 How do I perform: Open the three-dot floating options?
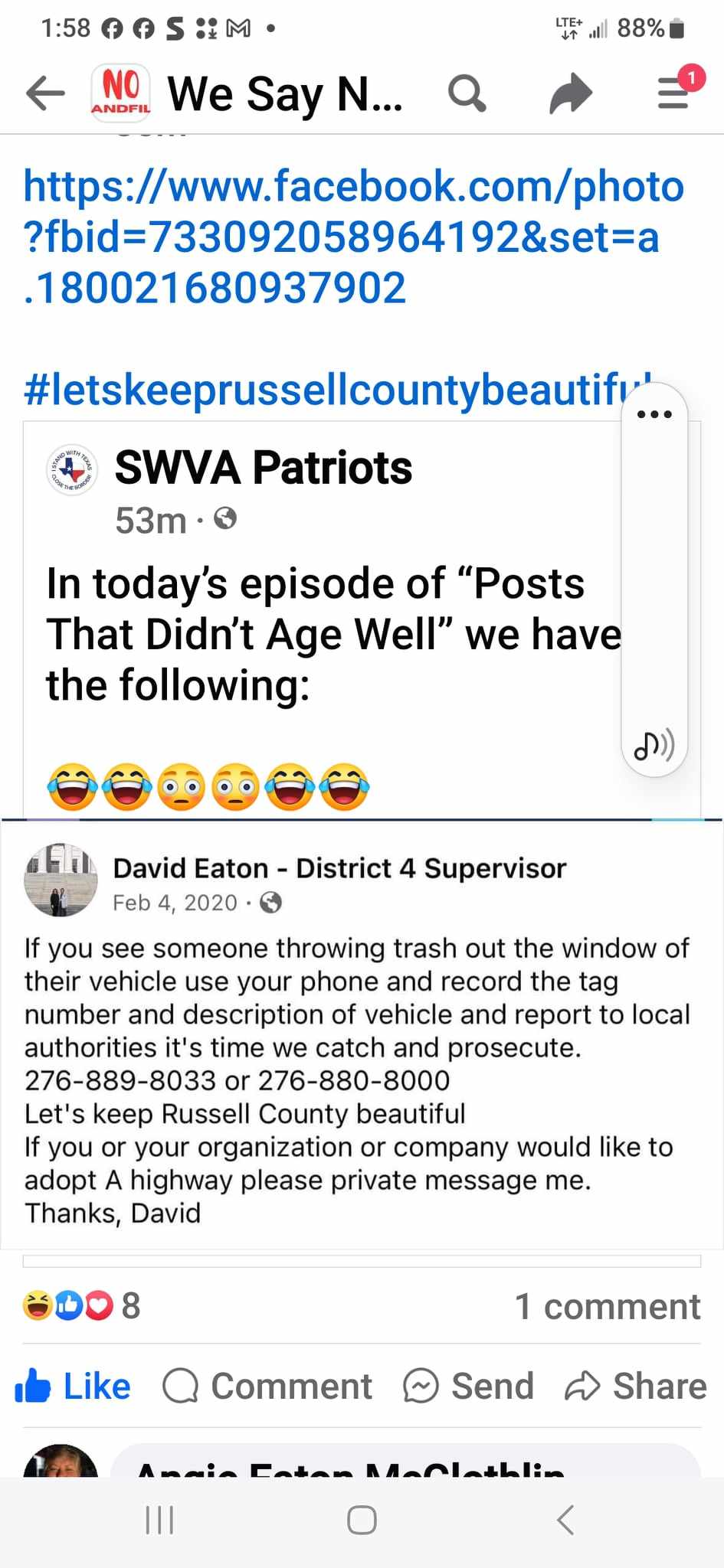click(654, 414)
